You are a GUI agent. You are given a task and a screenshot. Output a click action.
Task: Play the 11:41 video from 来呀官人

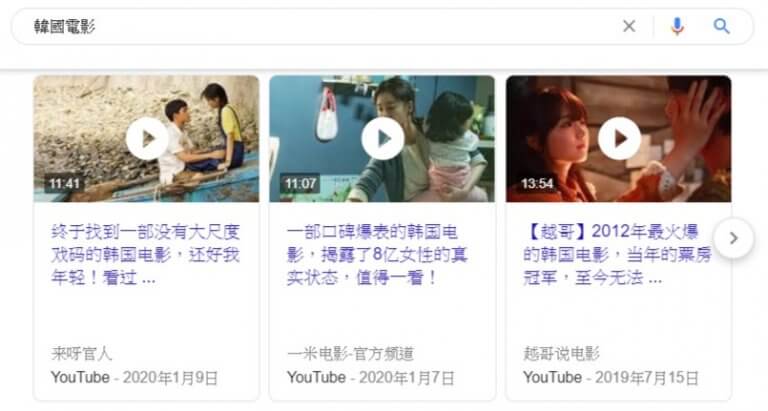pos(147,138)
